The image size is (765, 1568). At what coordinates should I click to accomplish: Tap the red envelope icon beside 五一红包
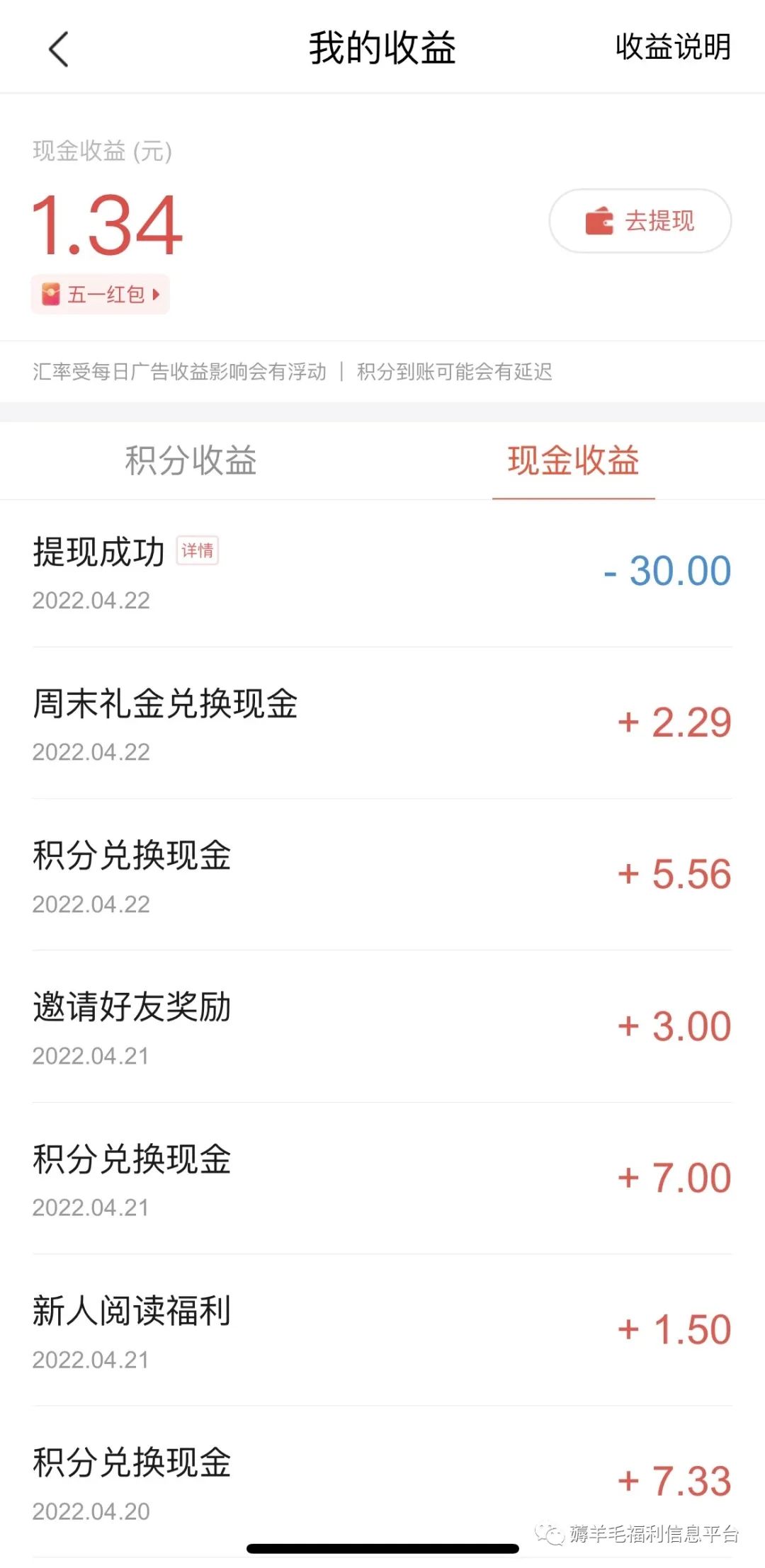coord(52,295)
